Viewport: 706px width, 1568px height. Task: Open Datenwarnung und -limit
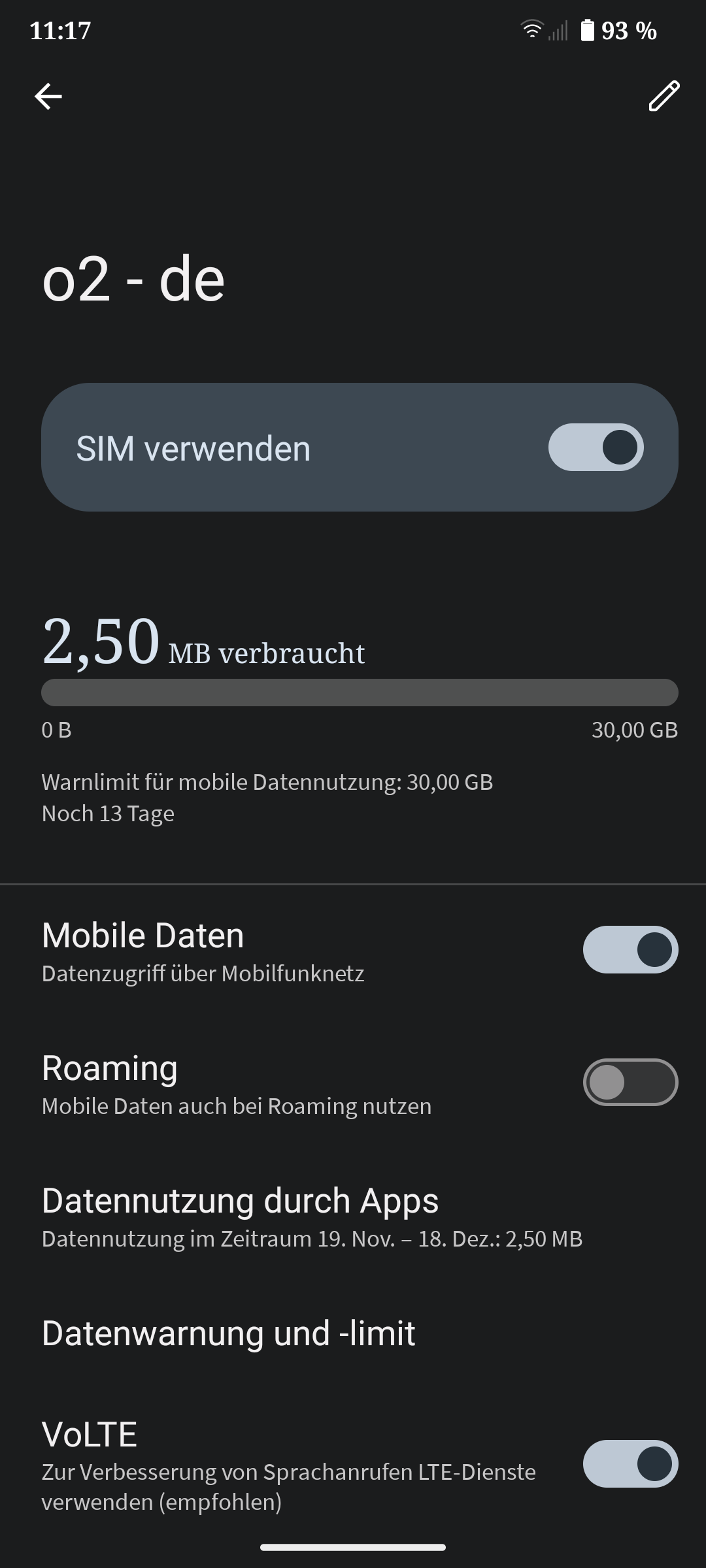(x=229, y=1333)
